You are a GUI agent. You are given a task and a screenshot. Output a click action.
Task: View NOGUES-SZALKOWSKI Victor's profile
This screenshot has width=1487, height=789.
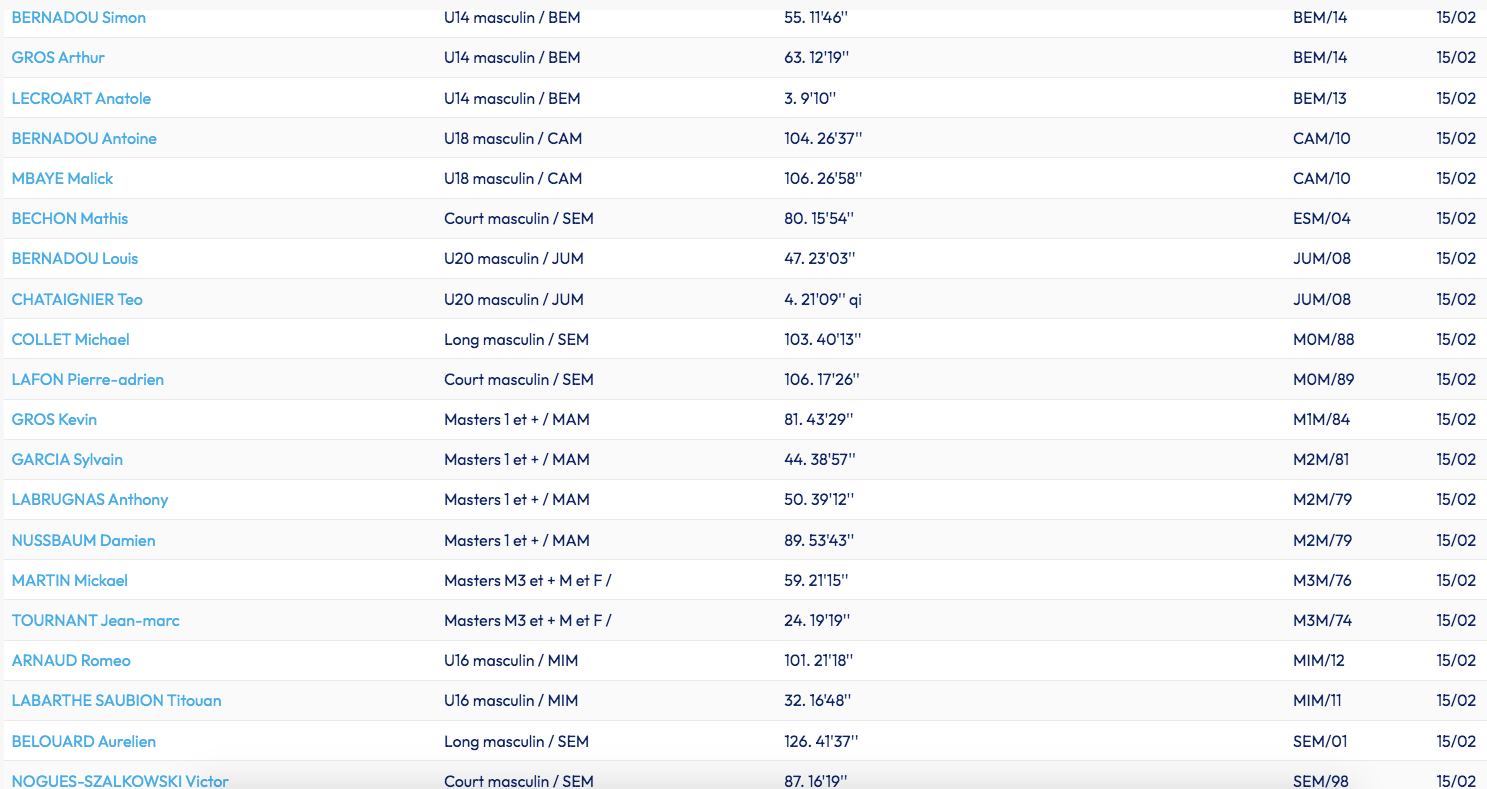pyautogui.click(x=120, y=780)
